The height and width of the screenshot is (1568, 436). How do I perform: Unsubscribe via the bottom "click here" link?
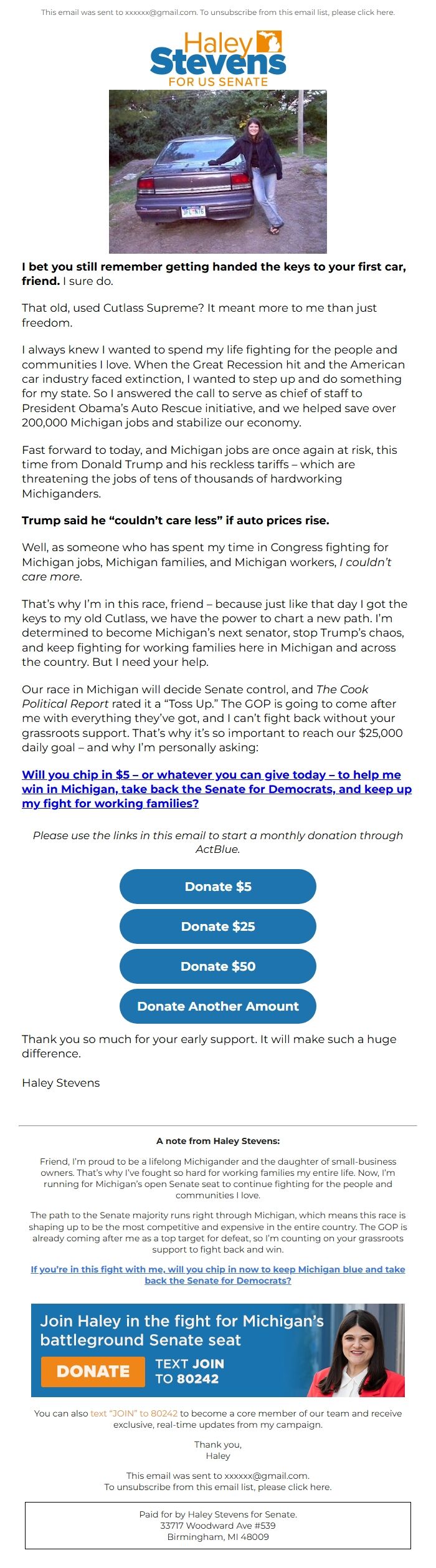(x=313, y=1487)
